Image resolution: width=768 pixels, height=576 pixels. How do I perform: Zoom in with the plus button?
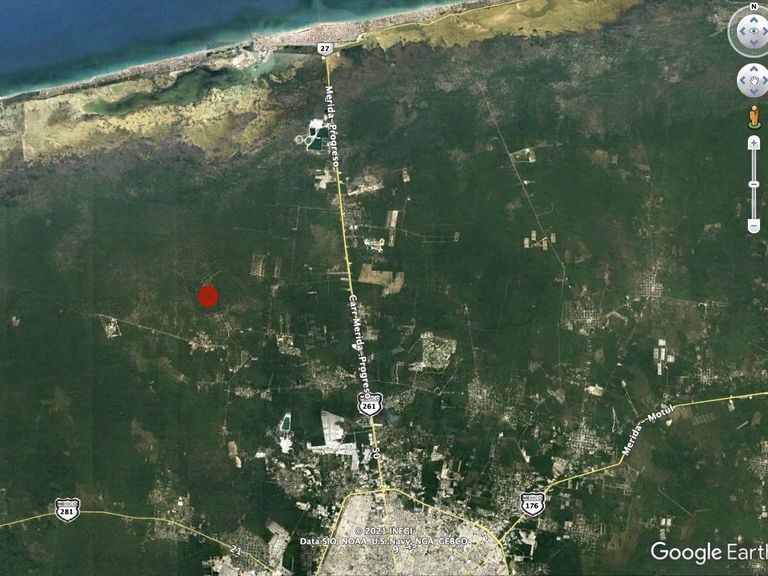(x=754, y=144)
